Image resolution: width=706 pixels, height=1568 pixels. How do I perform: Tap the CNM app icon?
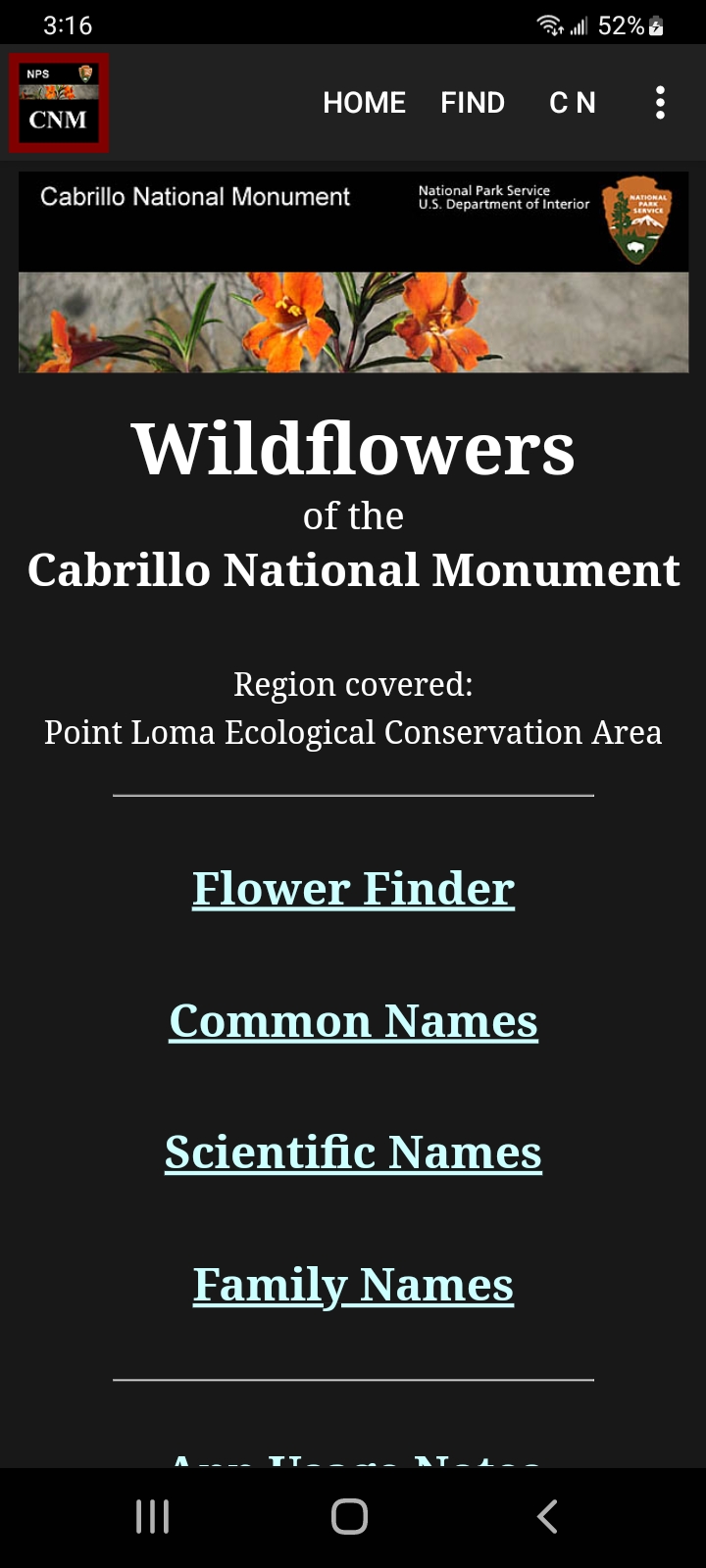pyautogui.click(x=59, y=103)
